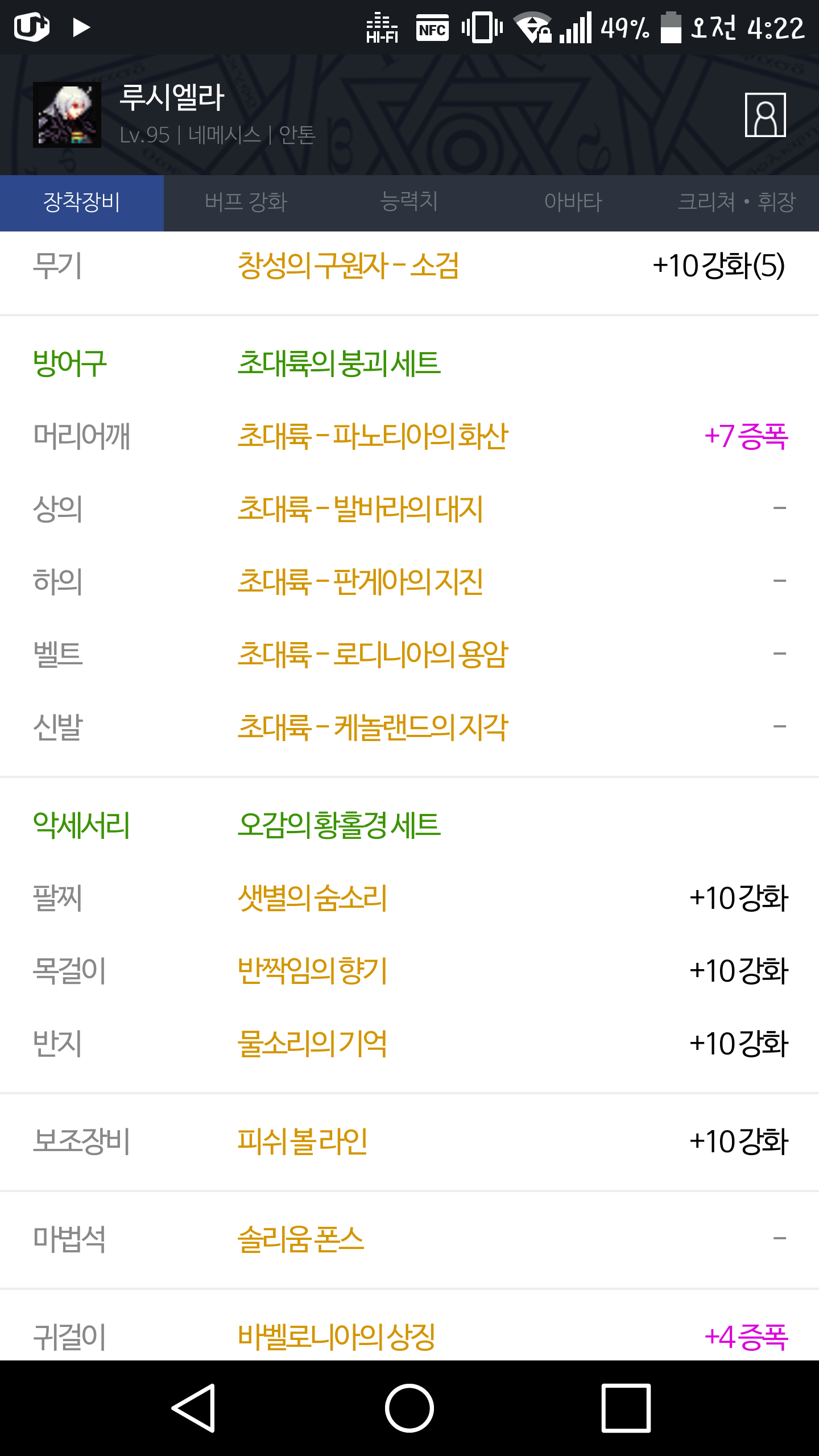Open the character profile icon
Screen dimensions: 819x1456
[765, 115]
